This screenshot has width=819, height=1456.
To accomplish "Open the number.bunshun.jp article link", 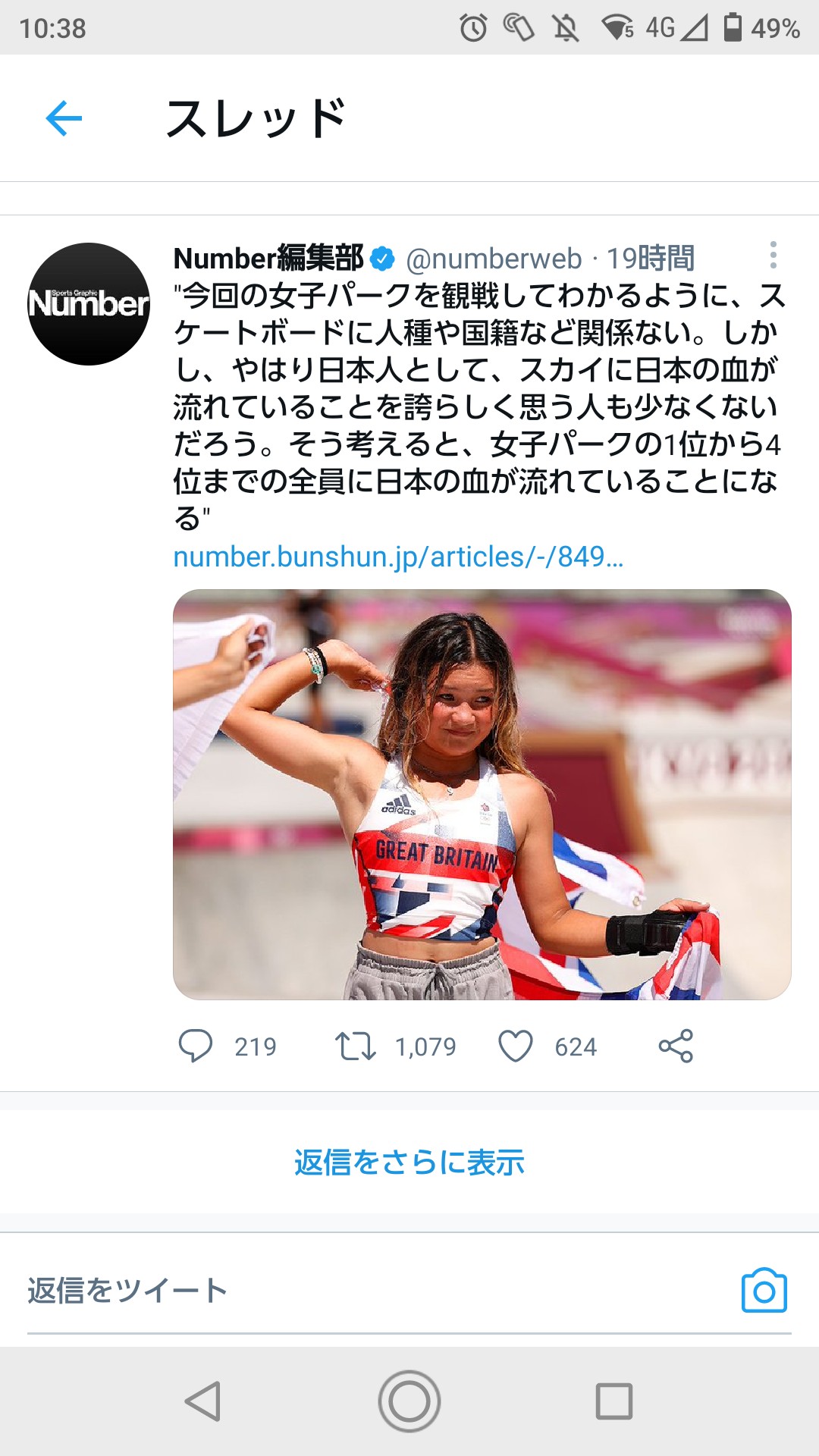I will pos(398,557).
